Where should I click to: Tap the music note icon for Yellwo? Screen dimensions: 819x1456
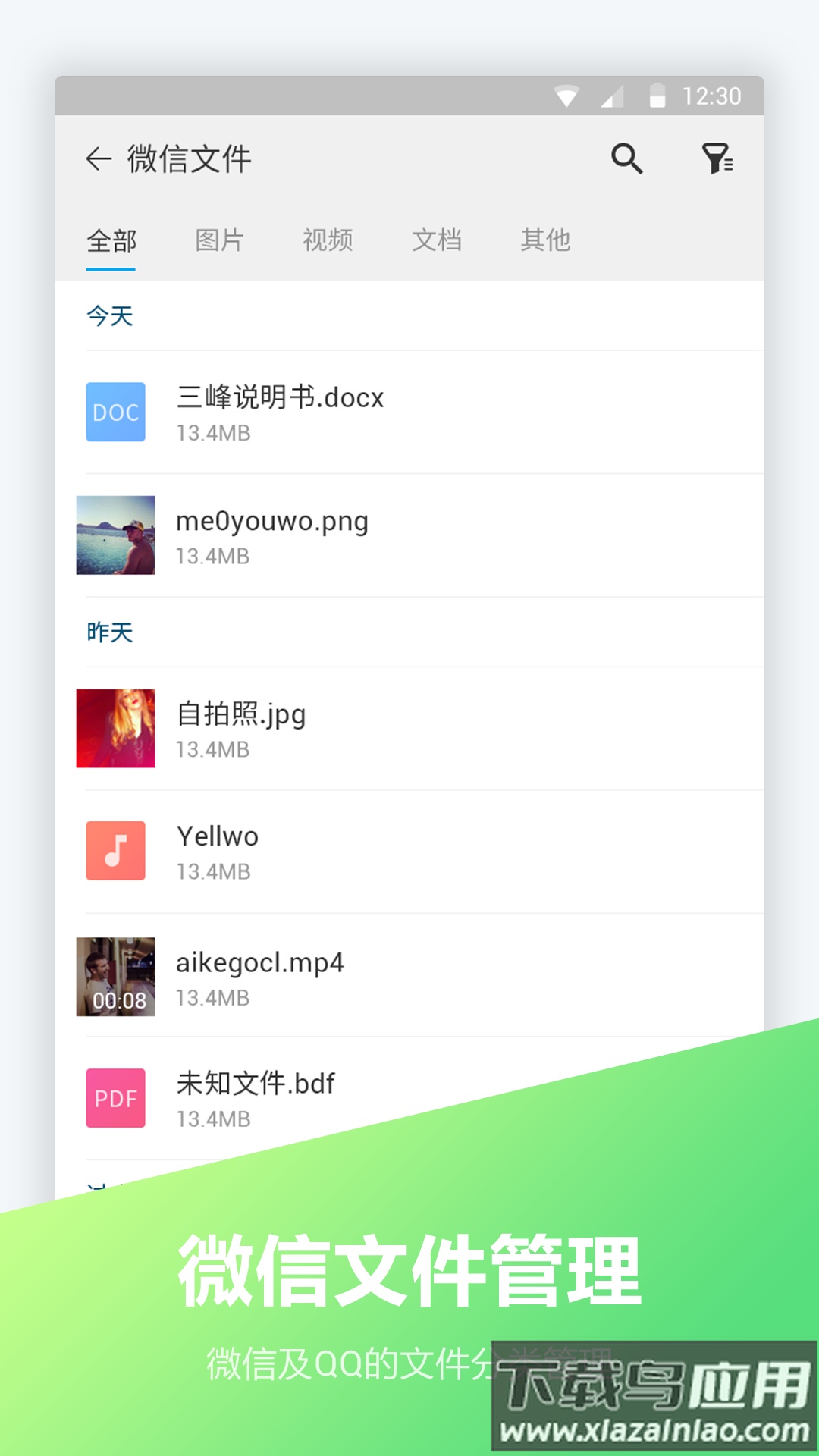pos(115,851)
